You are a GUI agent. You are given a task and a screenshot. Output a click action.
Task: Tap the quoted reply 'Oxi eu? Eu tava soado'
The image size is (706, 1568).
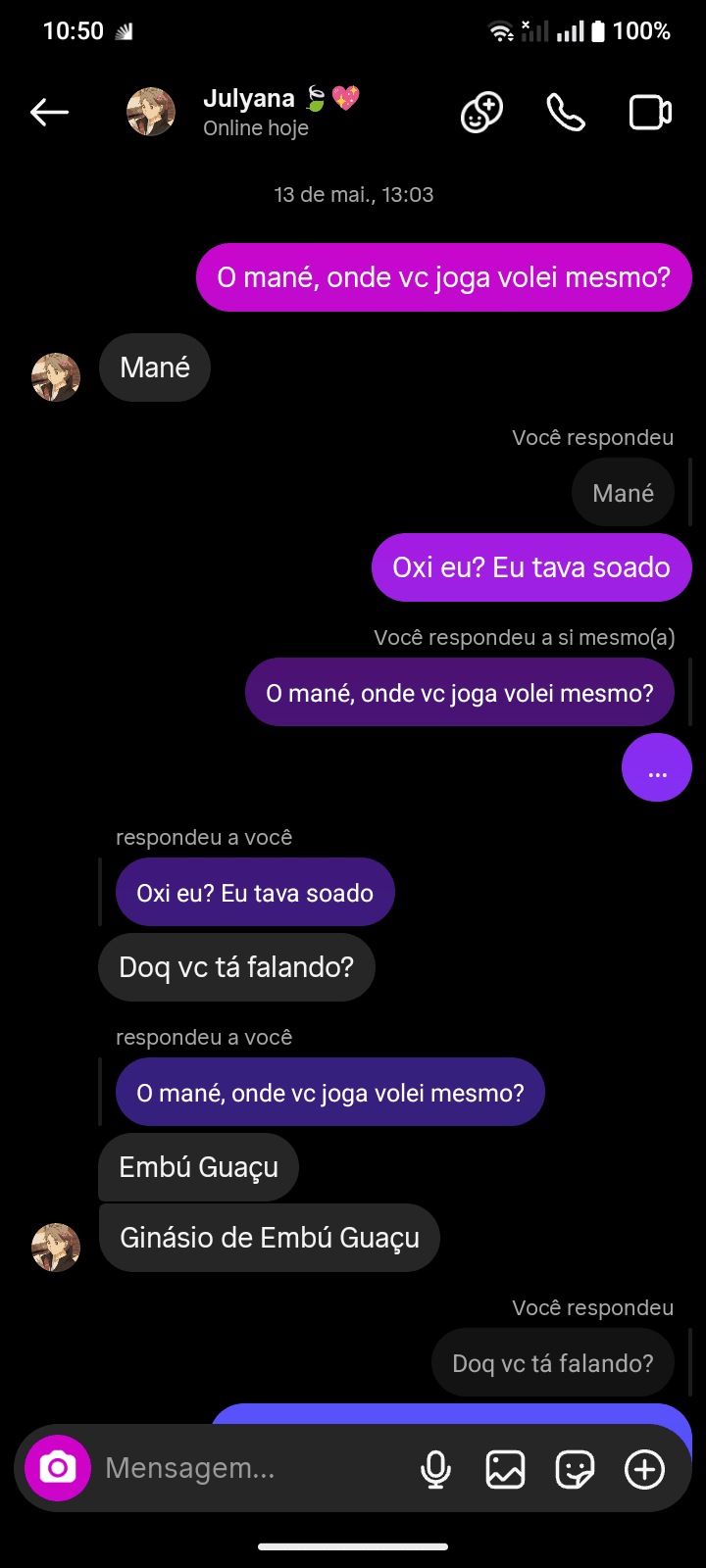255,892
